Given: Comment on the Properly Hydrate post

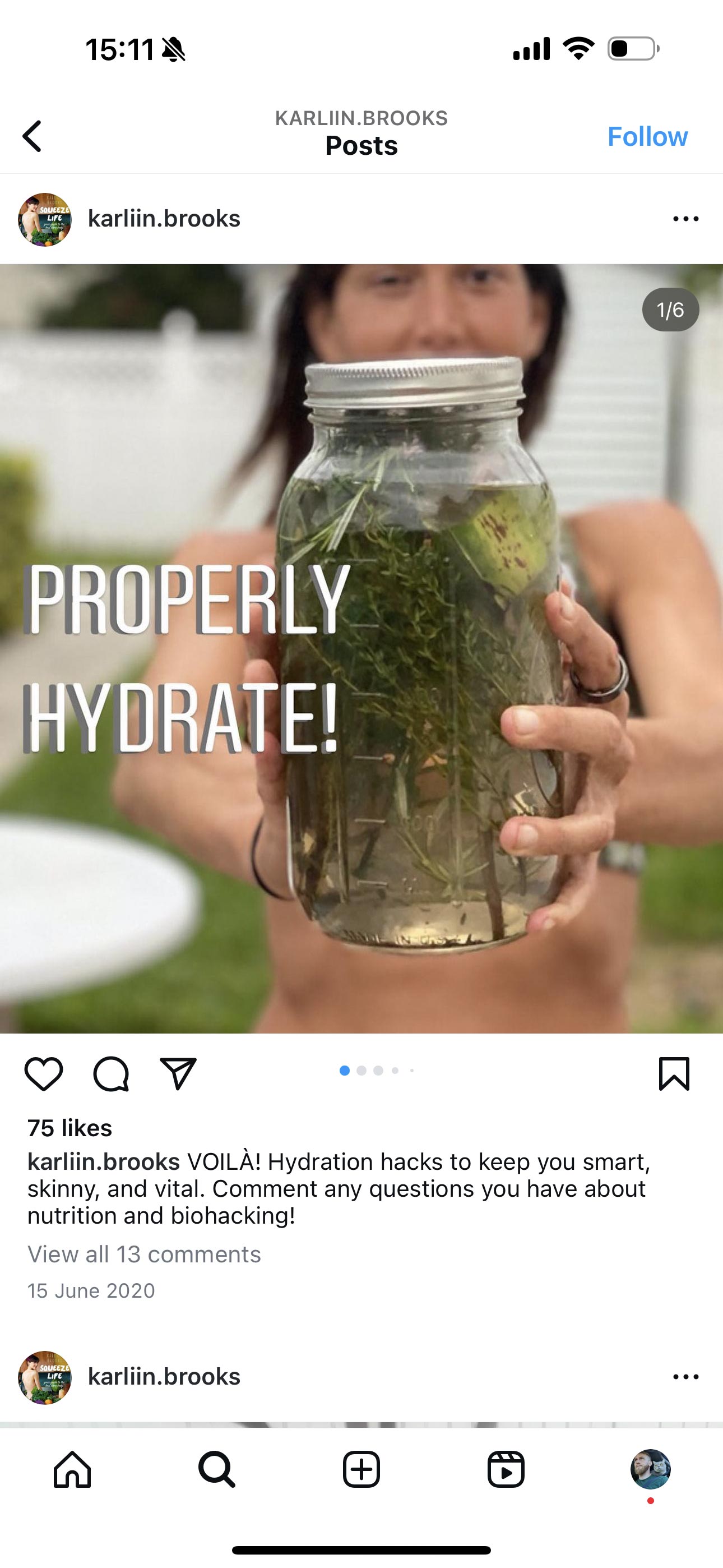Looking at the screenshot, I should click(111, 1074).
